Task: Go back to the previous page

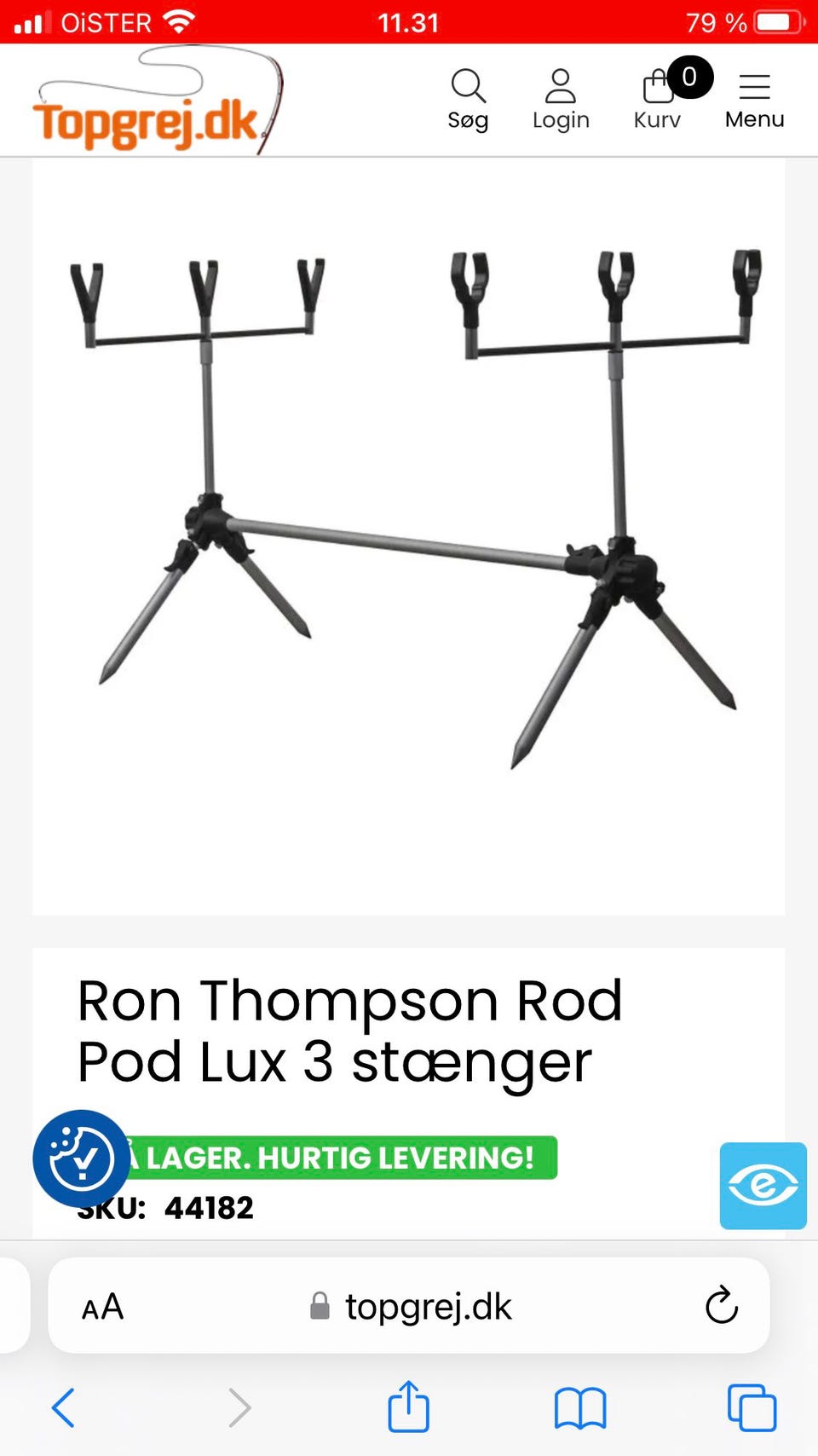Action: click(64, 1407)
